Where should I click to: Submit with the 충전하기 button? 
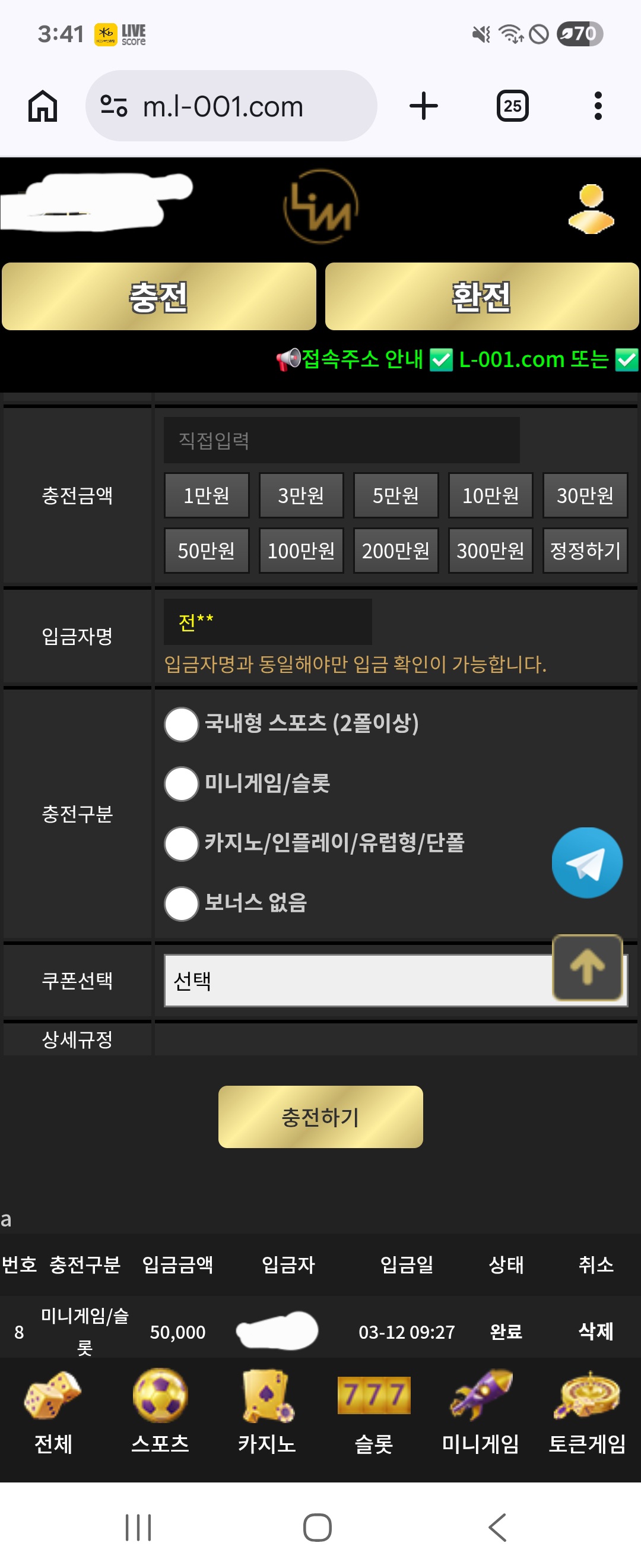pyautogui.click(x=320, y=1117)
